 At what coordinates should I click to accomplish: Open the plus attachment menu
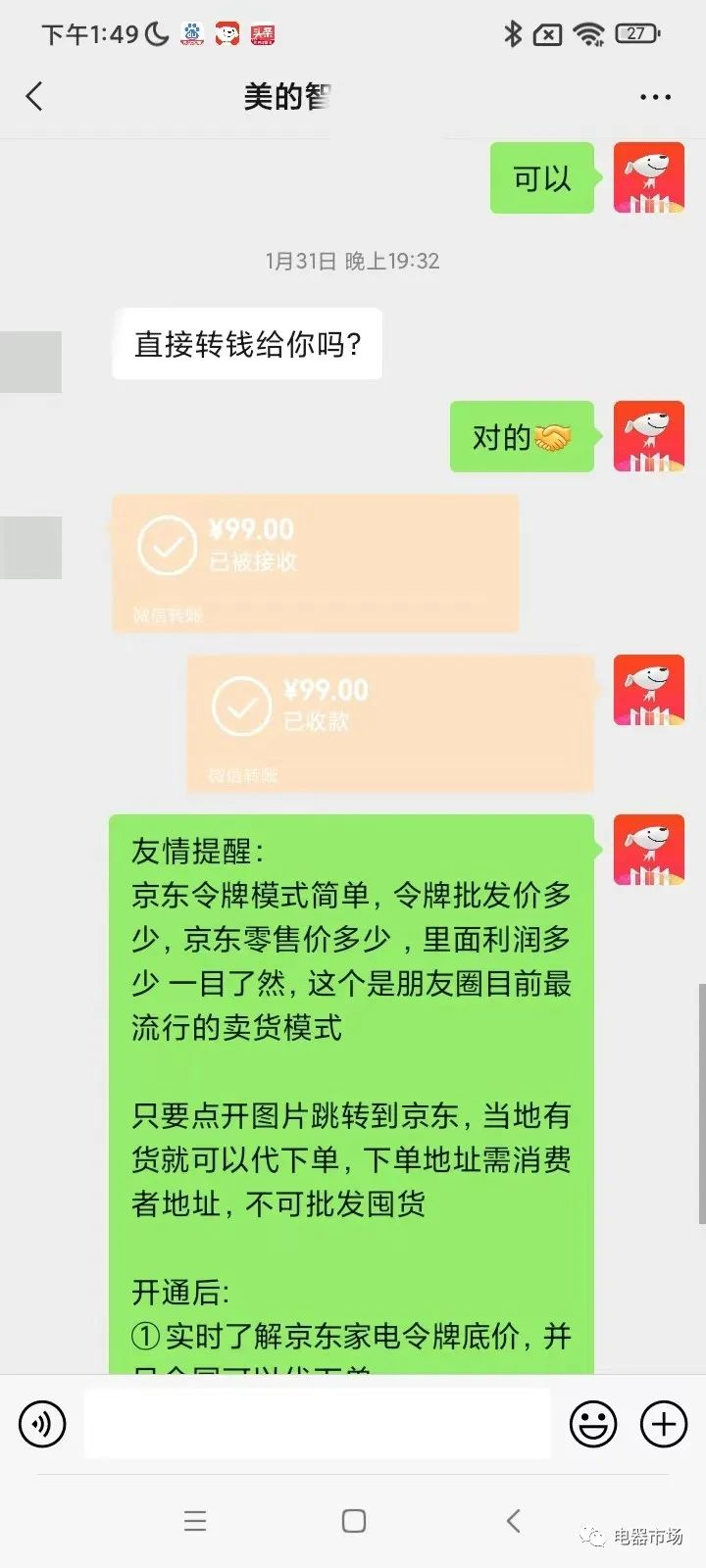[x=664, y=1423]
